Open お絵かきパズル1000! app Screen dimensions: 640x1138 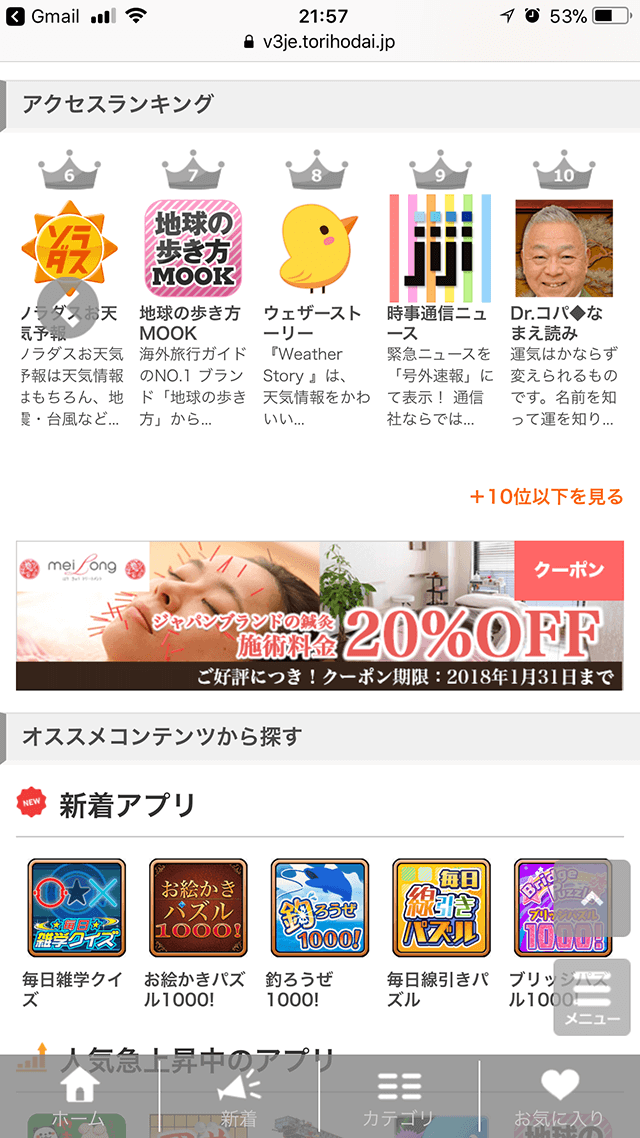[x=198, y=908]
